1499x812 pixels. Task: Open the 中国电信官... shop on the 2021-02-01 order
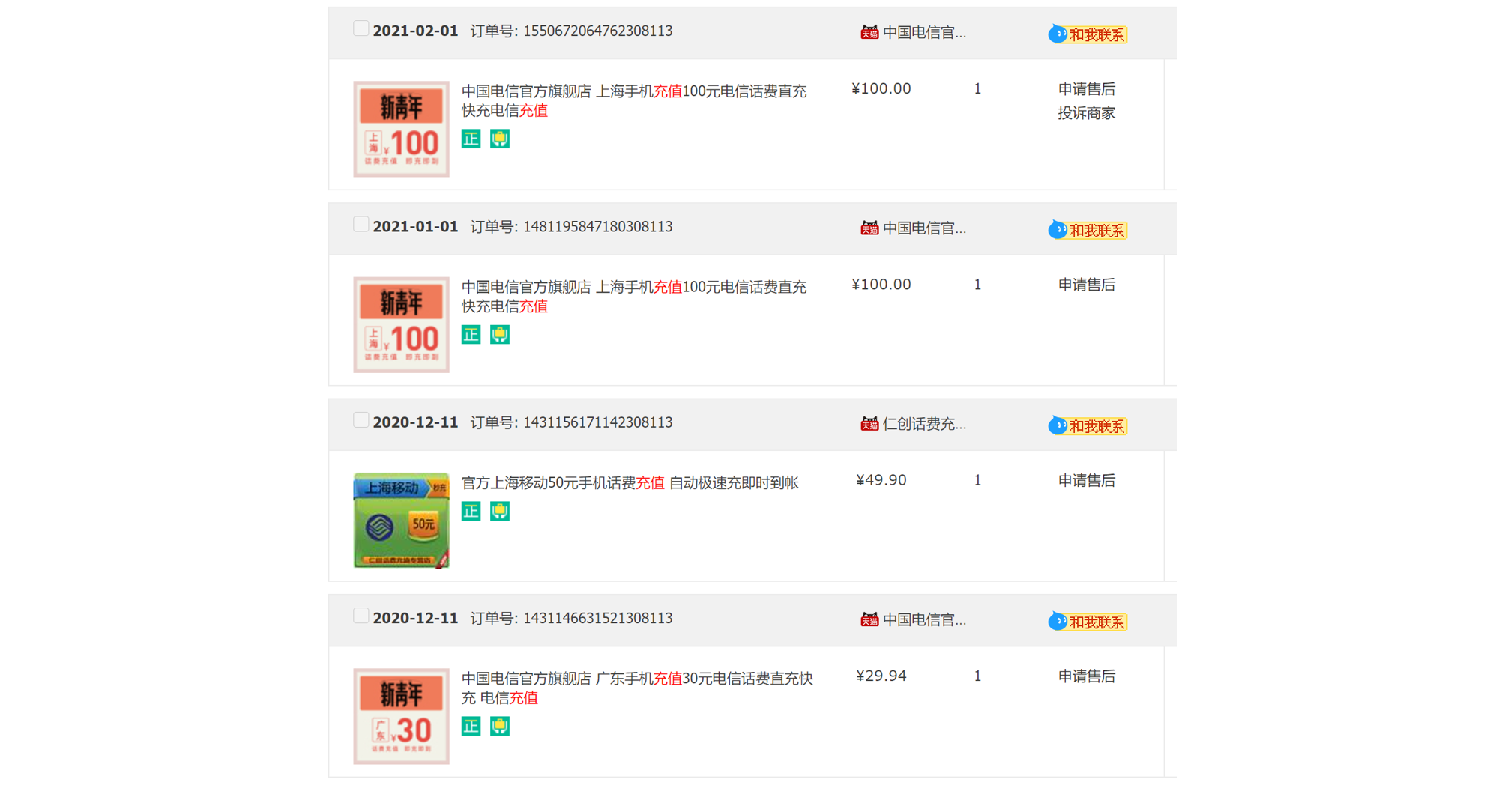923,33
